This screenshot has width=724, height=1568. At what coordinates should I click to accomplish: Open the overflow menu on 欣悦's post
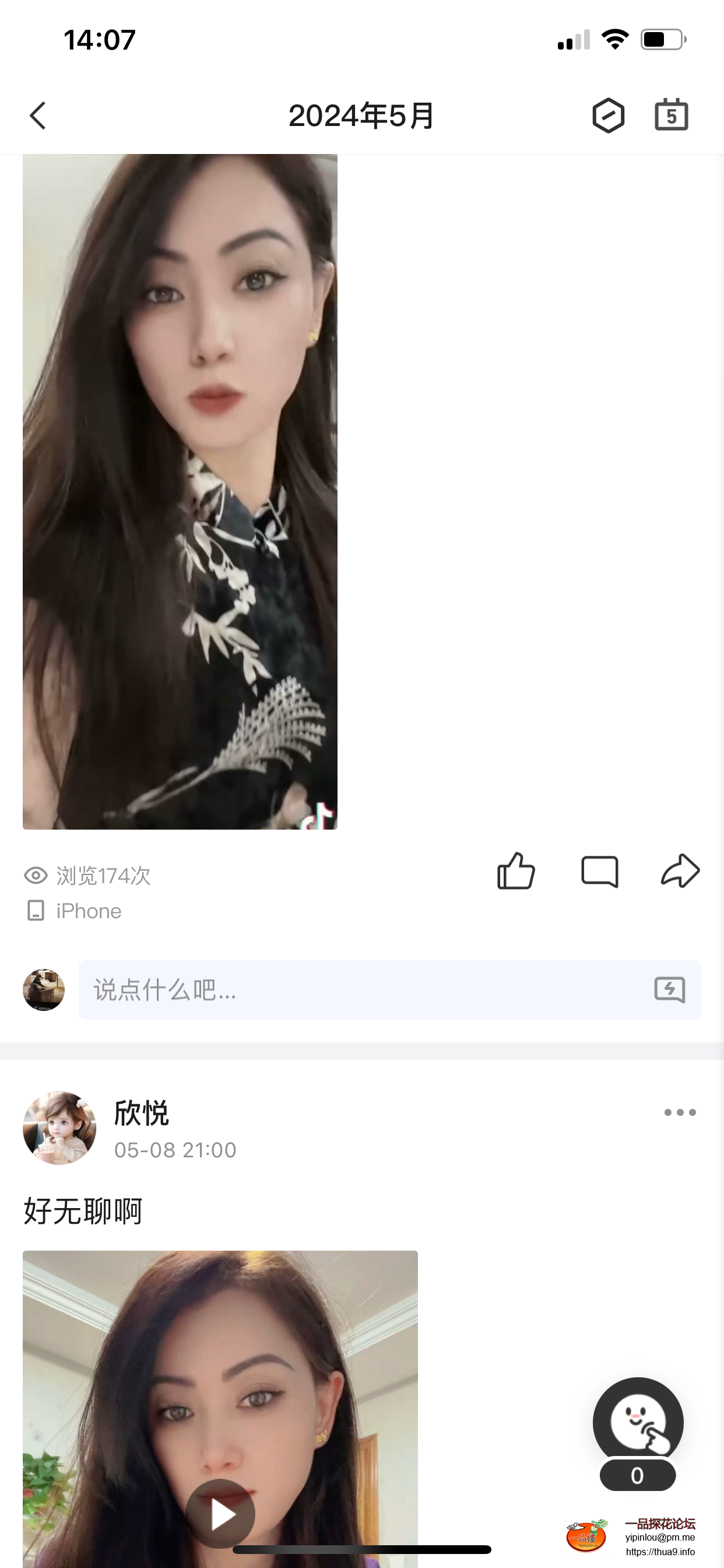680,1112
